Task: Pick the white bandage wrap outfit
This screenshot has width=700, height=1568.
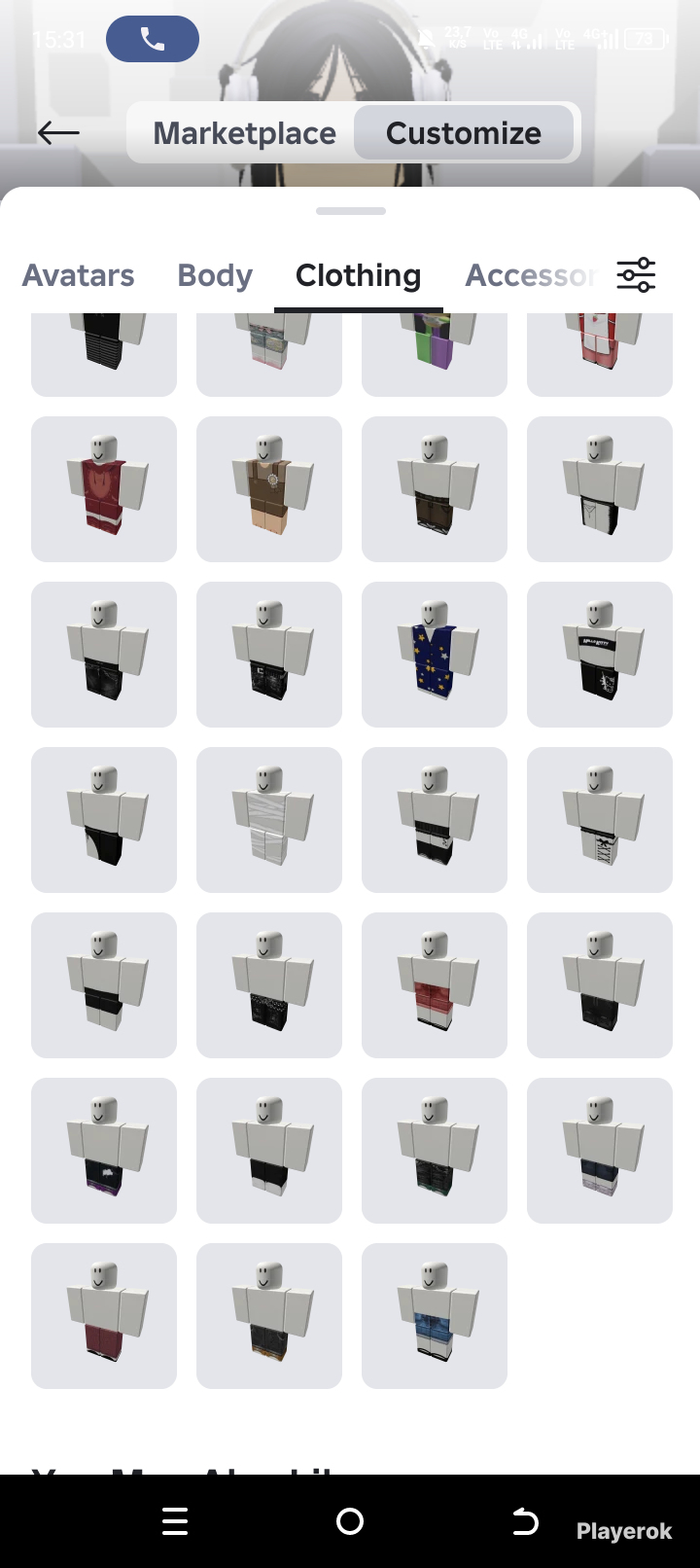Action: click(x=269, y=820)
